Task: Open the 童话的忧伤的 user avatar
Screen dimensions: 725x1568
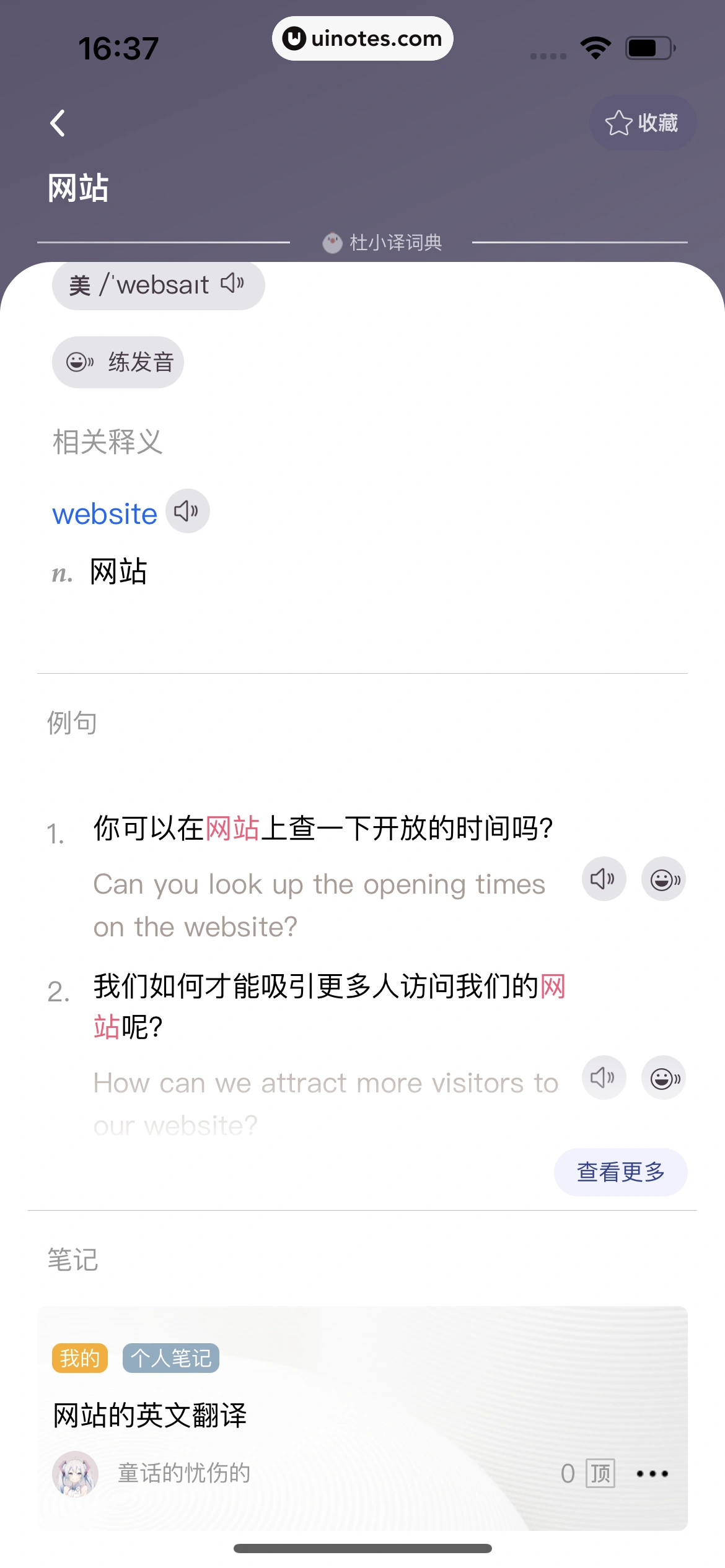Action: tap(76, 1473)
